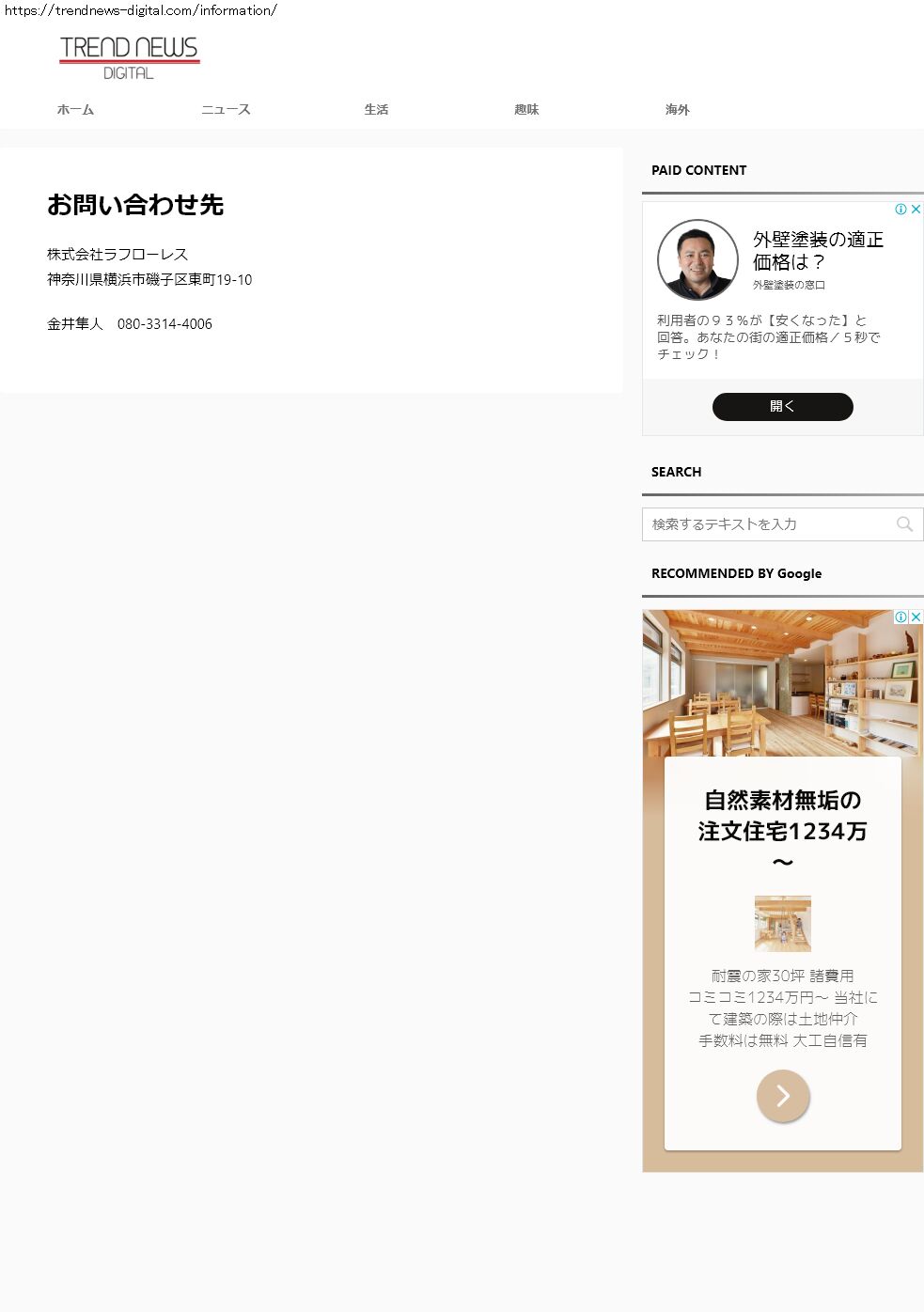Tap the Trend News Digital logo
924x1312 pixels.
(x=129, y=58)
